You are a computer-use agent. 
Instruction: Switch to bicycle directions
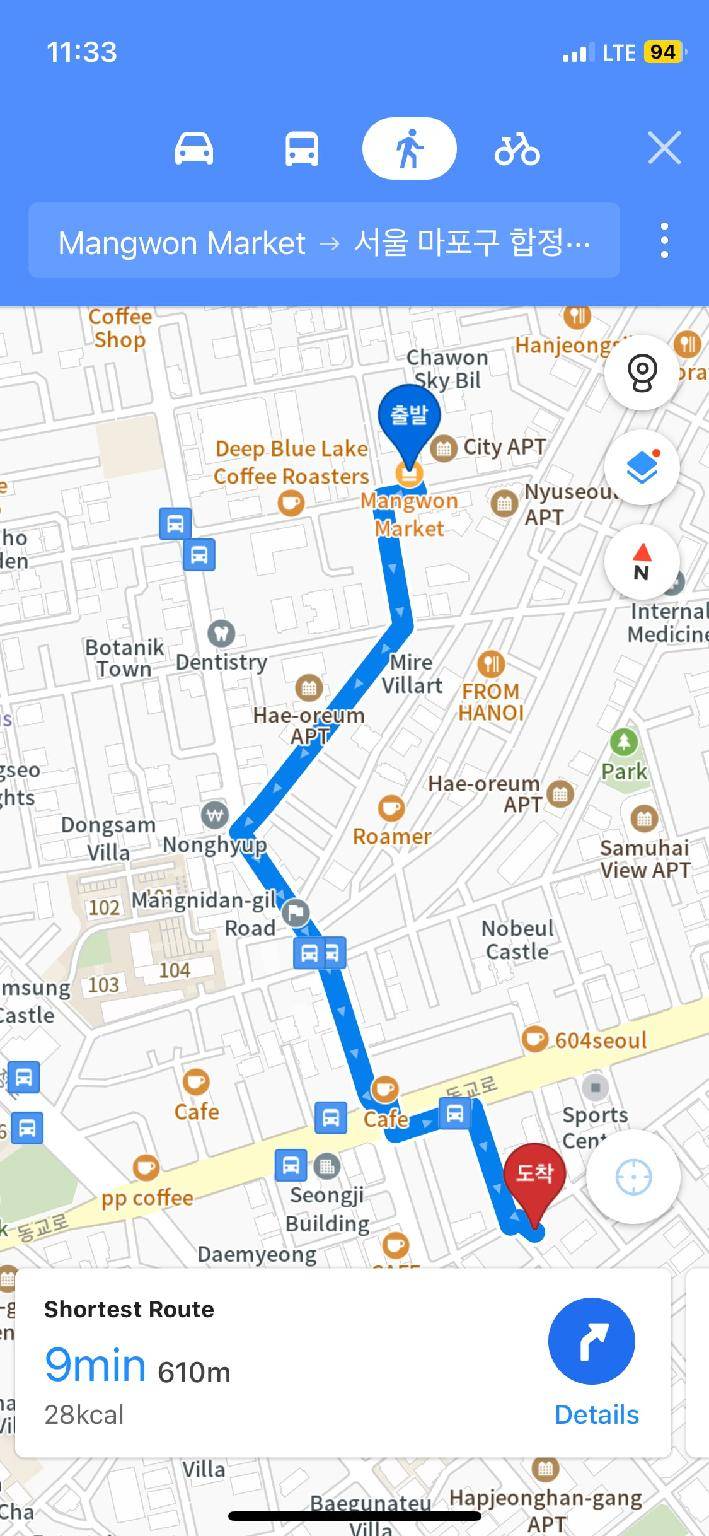coord(517,149)
